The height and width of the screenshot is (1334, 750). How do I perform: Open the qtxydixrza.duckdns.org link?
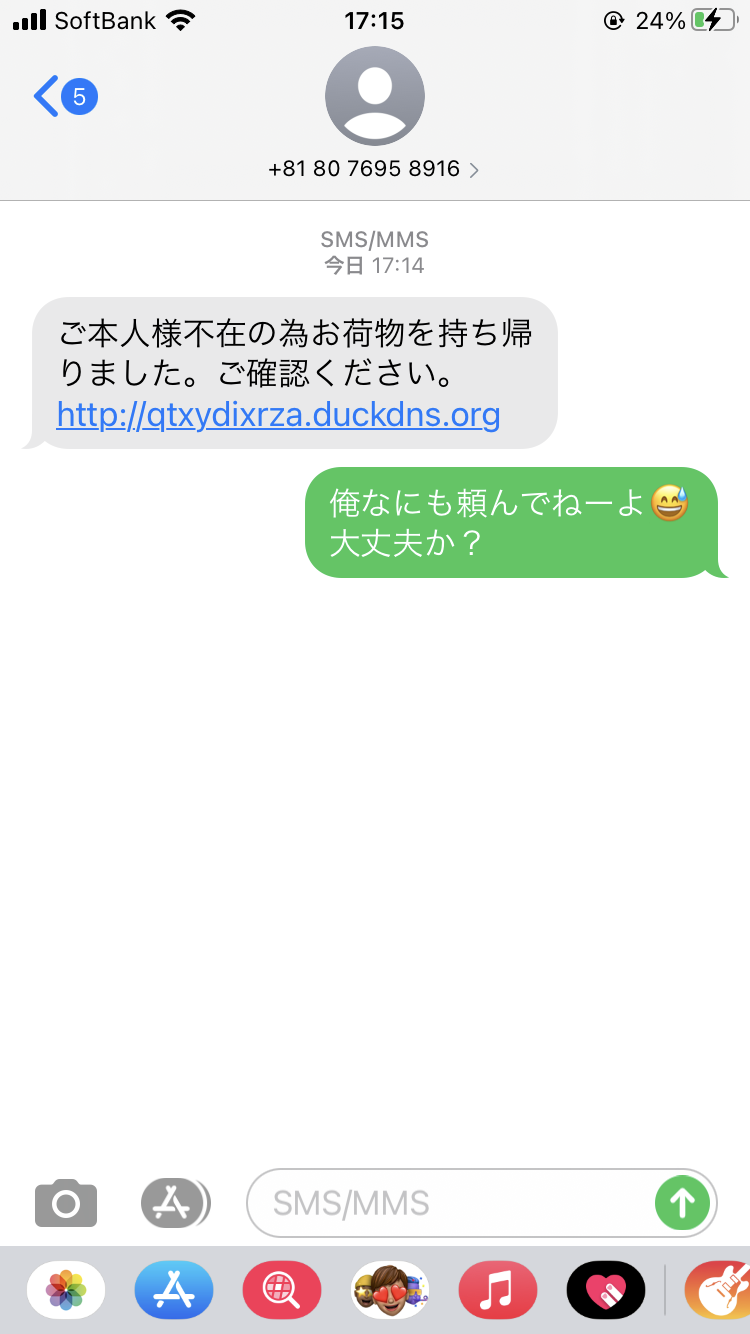coord(278,413)
